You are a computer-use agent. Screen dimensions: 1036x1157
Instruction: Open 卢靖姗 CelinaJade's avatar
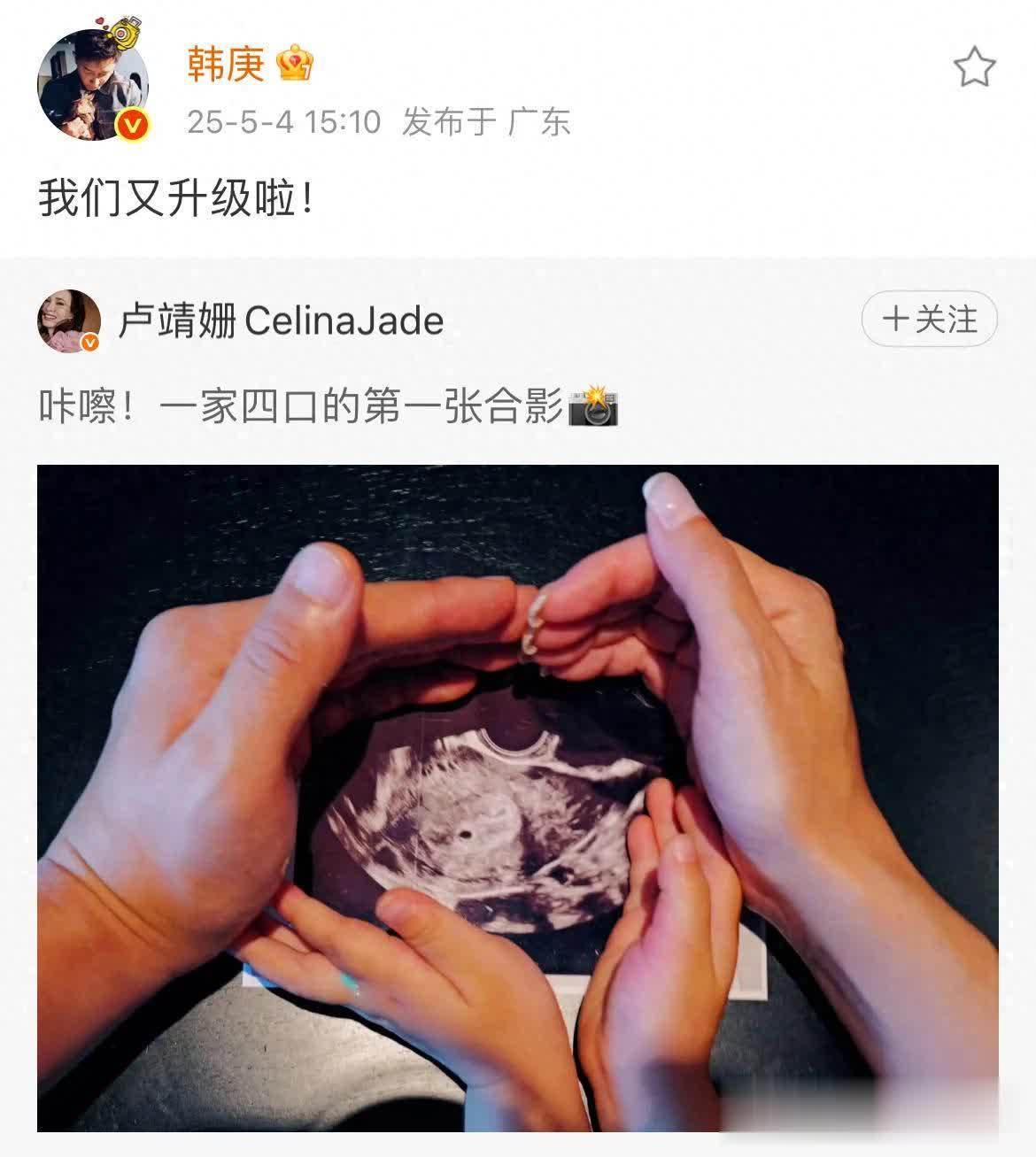[x=68, y=320]
